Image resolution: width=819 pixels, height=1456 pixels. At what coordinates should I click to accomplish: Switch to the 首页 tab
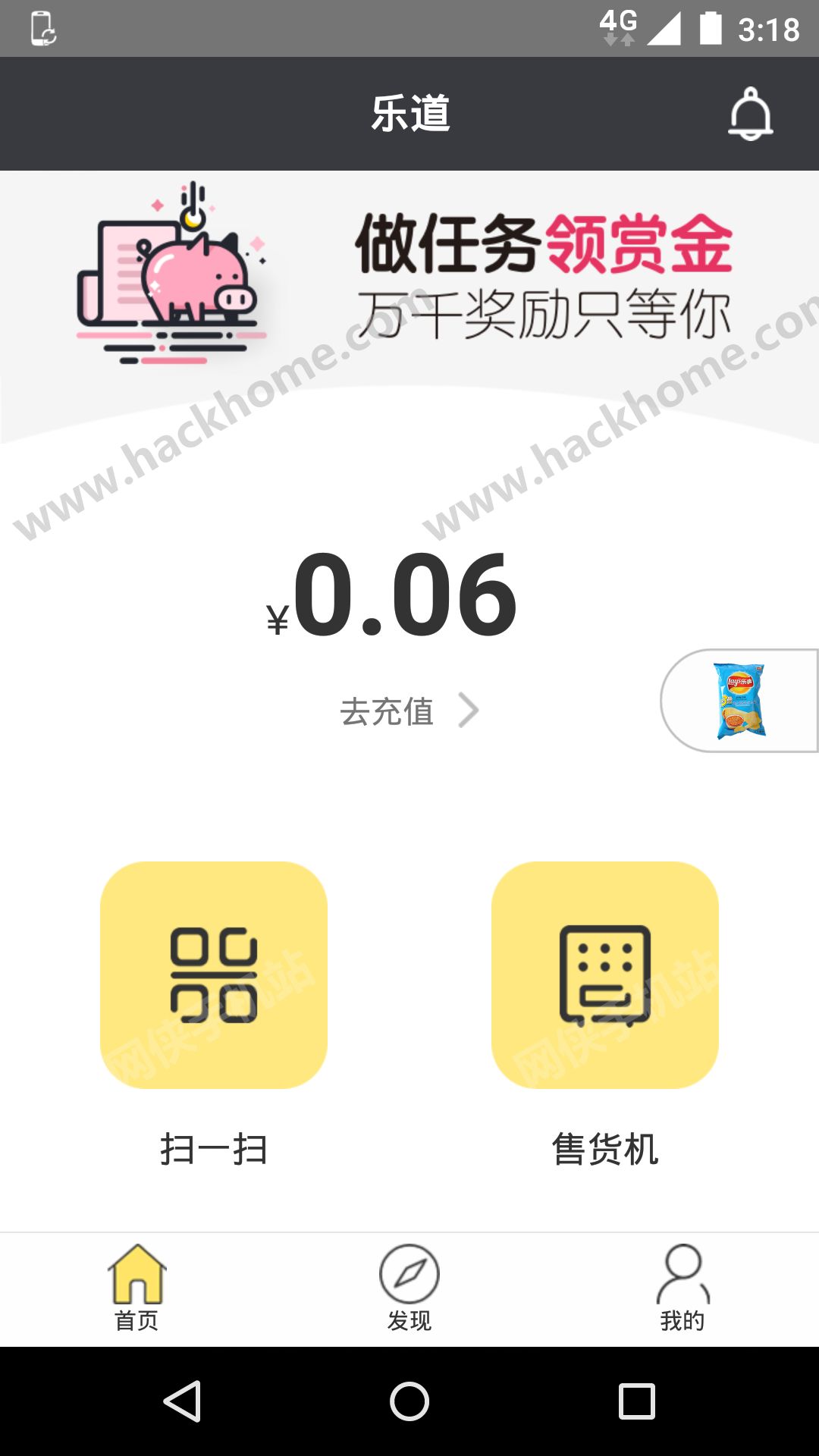point(136,1288)
